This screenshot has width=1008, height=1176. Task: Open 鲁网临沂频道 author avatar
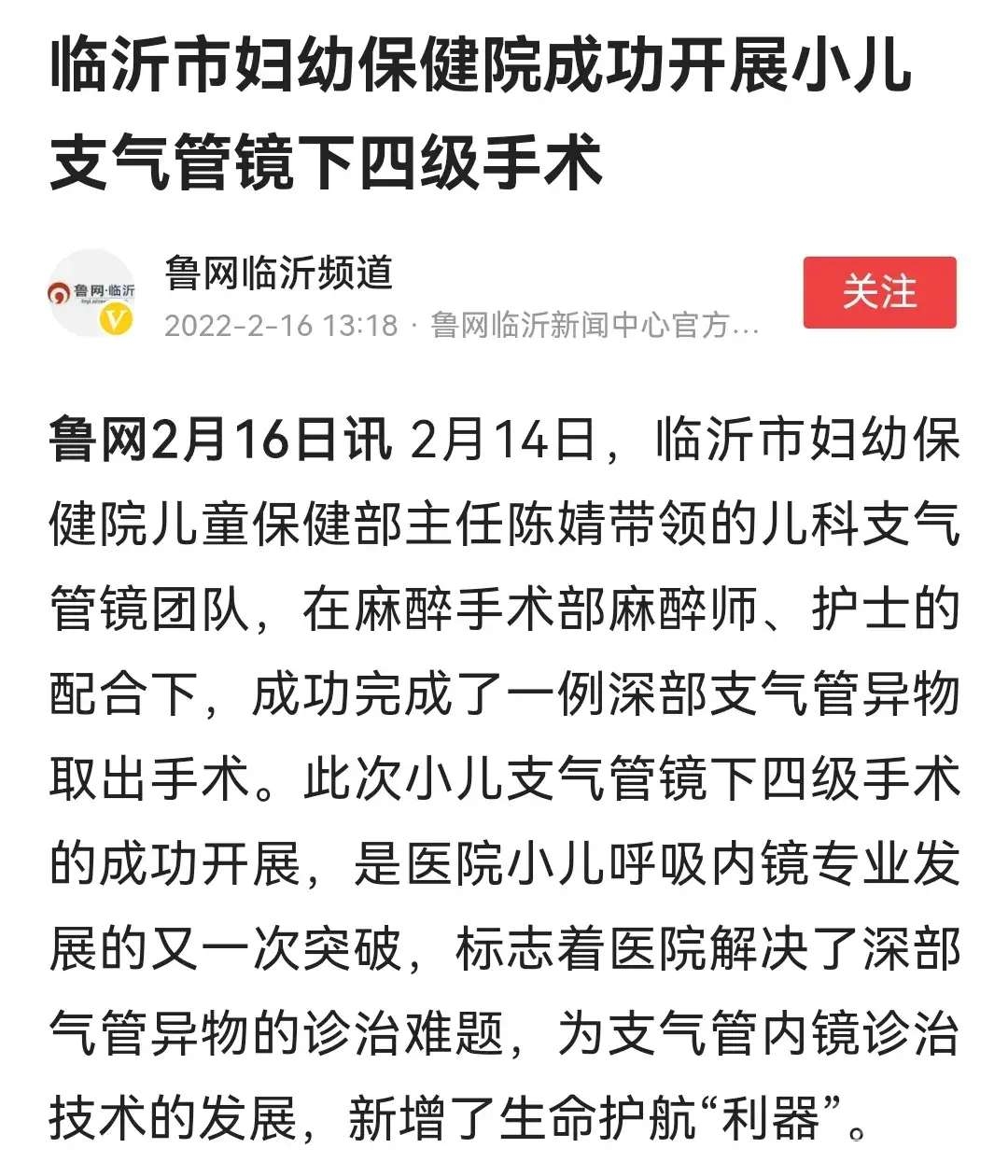[91, 293]
